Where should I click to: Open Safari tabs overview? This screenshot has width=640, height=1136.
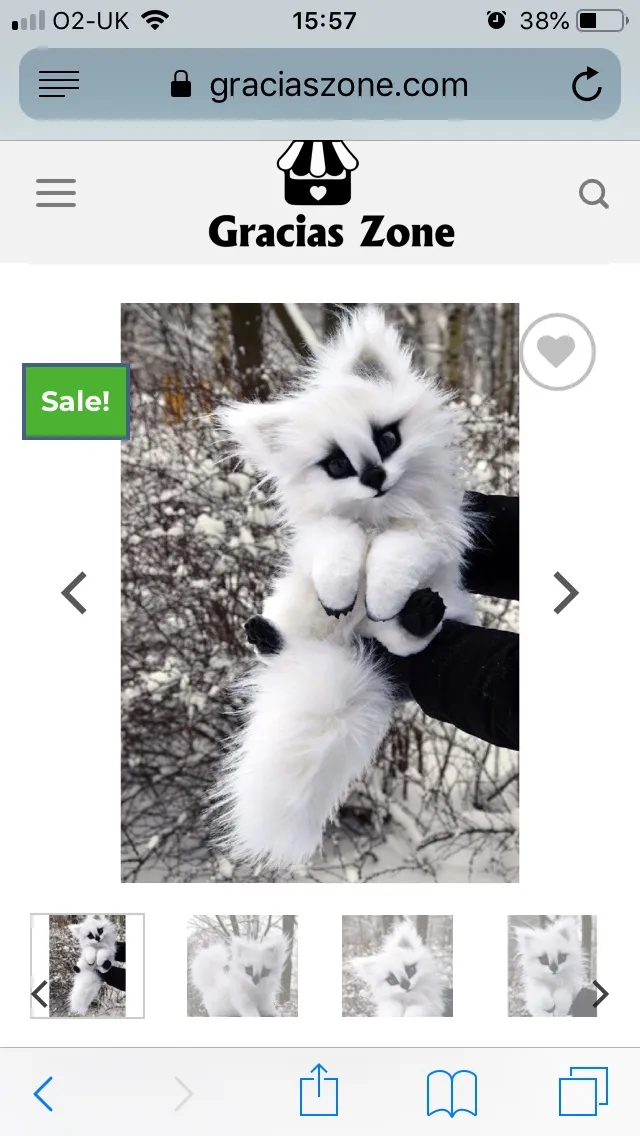(x=583, y=1091)
